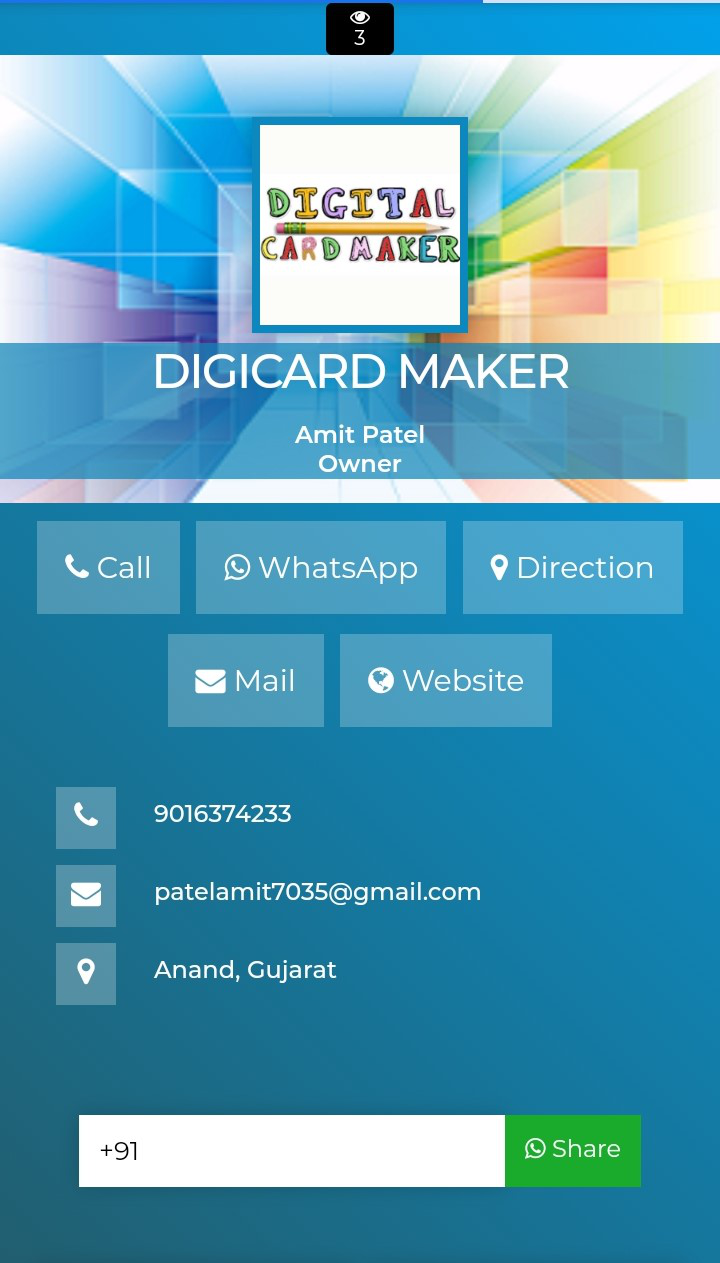Open the Website button
The image size is (720, 1263).
coord(445,680)
